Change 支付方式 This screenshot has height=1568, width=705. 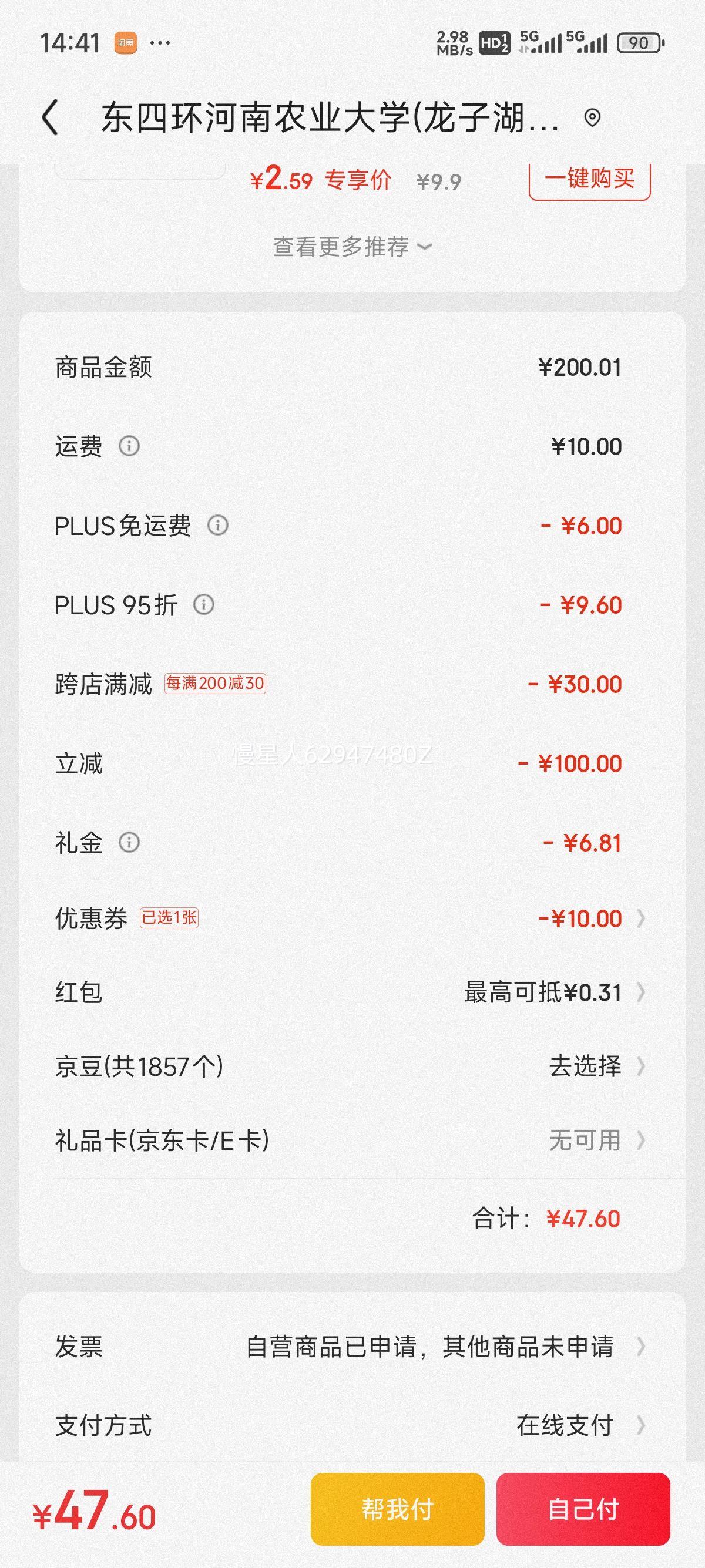point(352,1425)
